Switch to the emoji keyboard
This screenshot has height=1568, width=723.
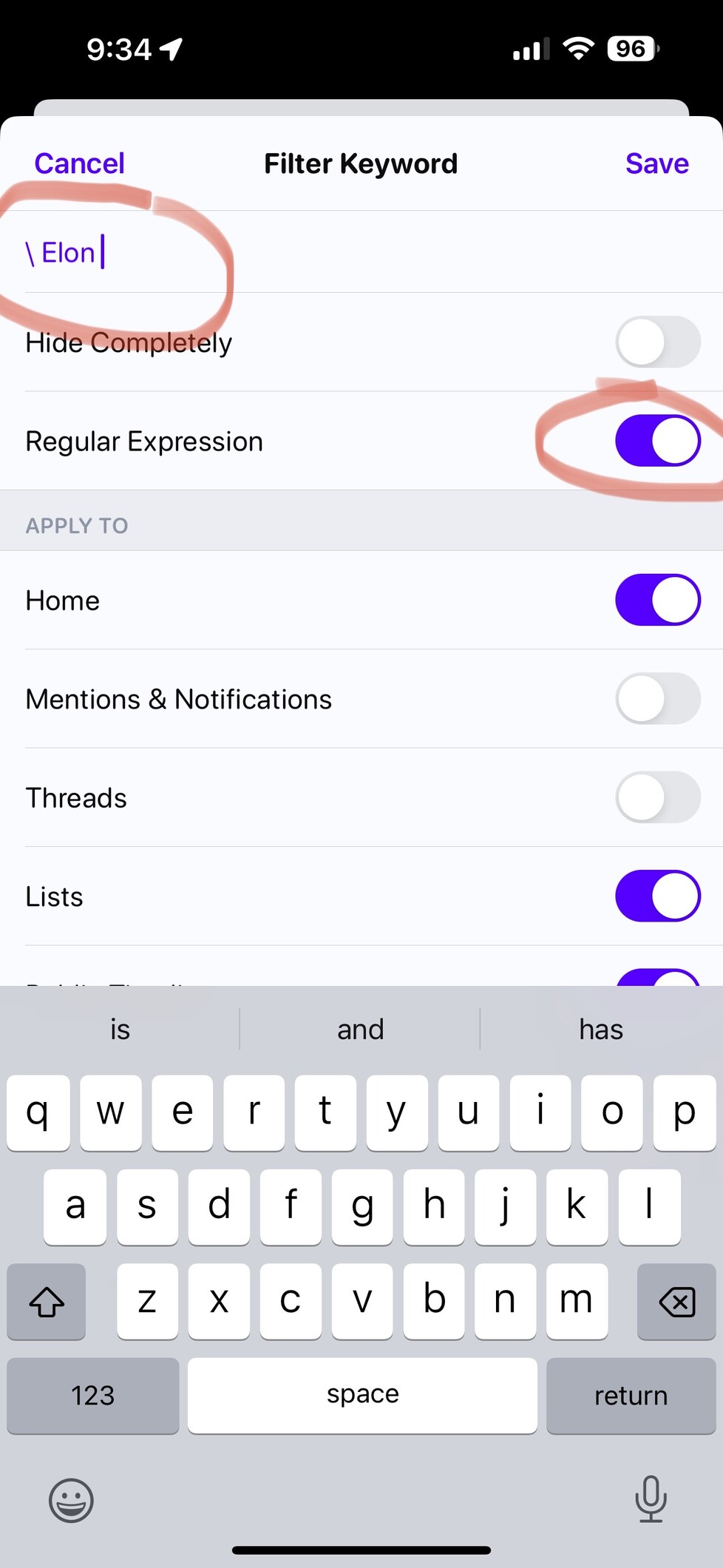point(71,1501)
